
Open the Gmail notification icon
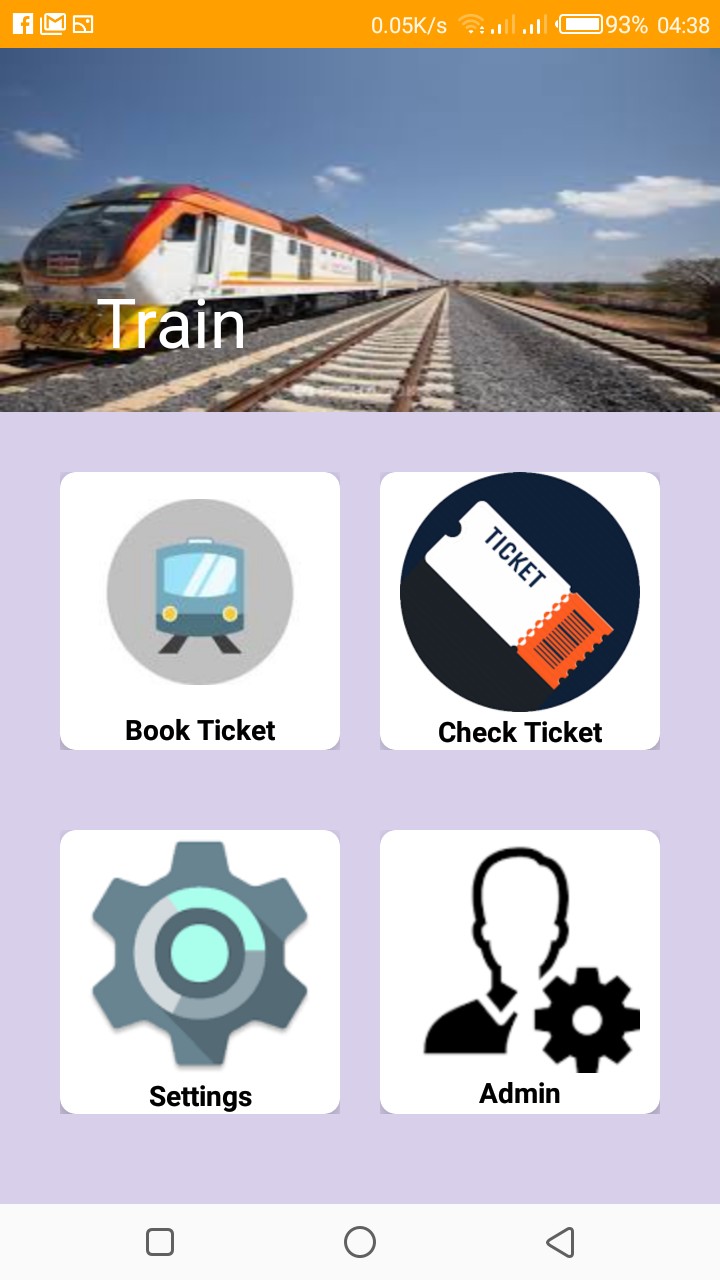tap(55, 22)
